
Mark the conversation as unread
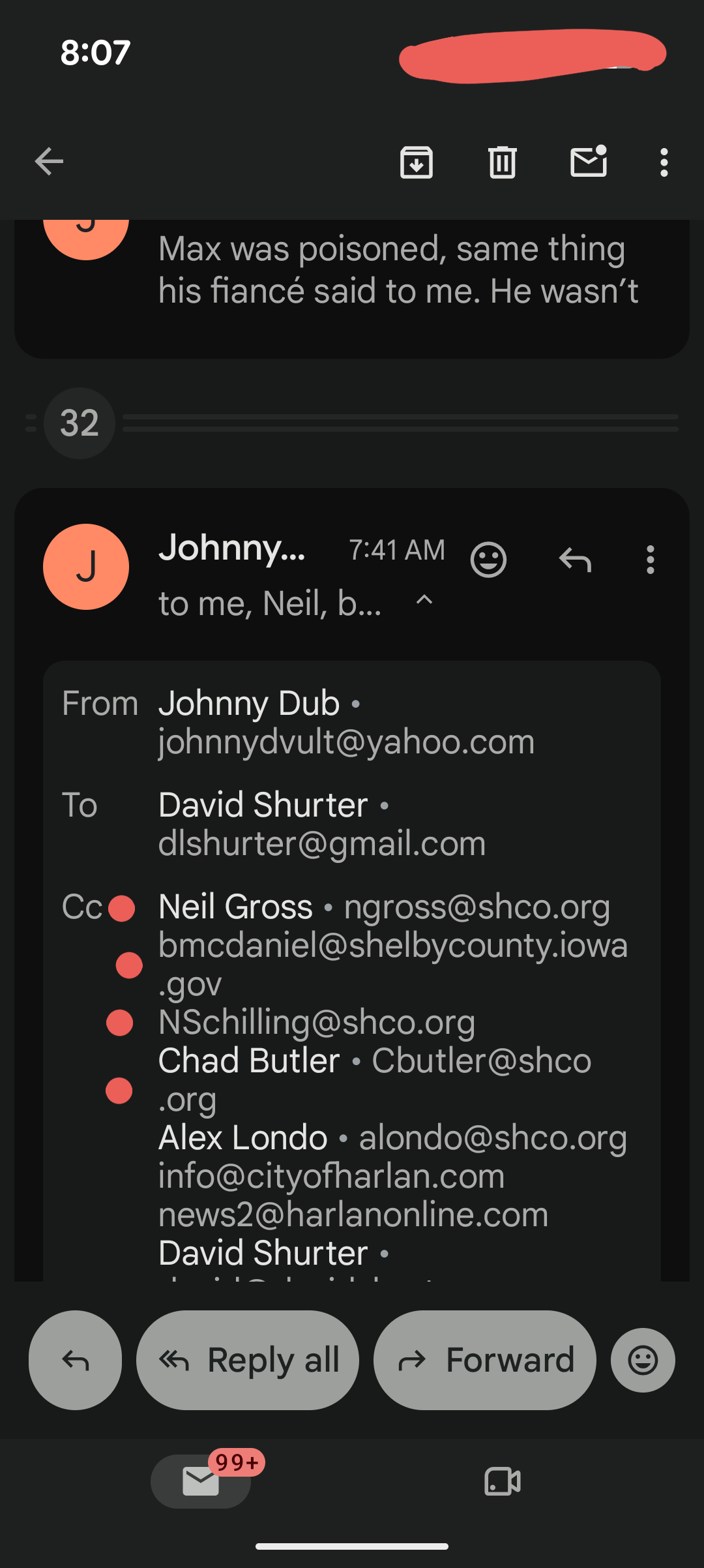coord(589,161)
